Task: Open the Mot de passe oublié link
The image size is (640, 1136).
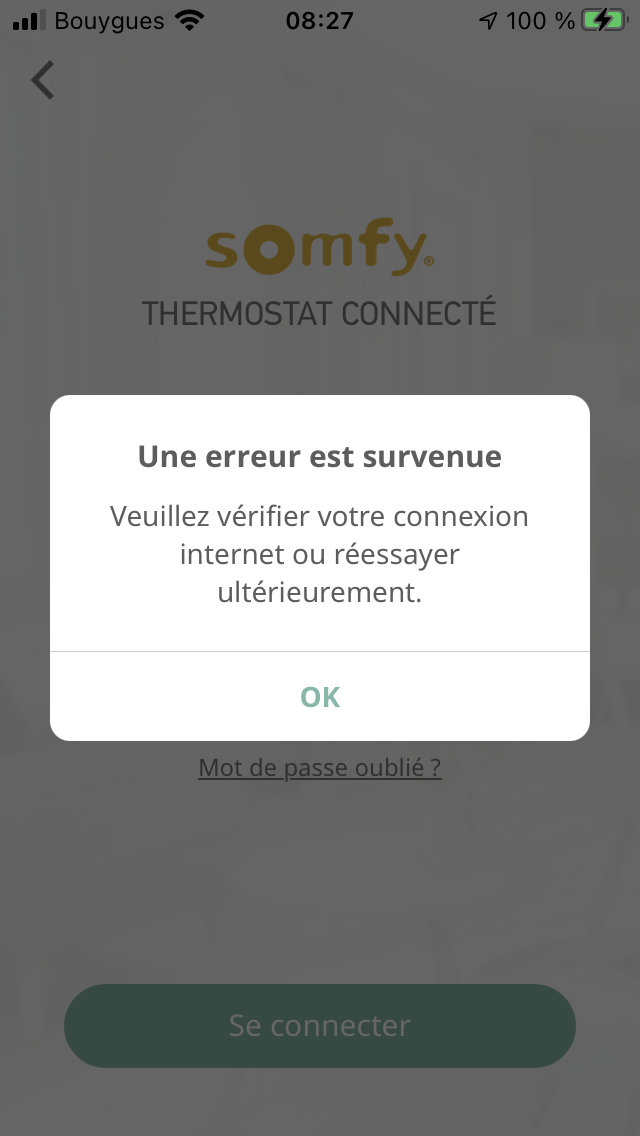Action: (x=320, y=768)
